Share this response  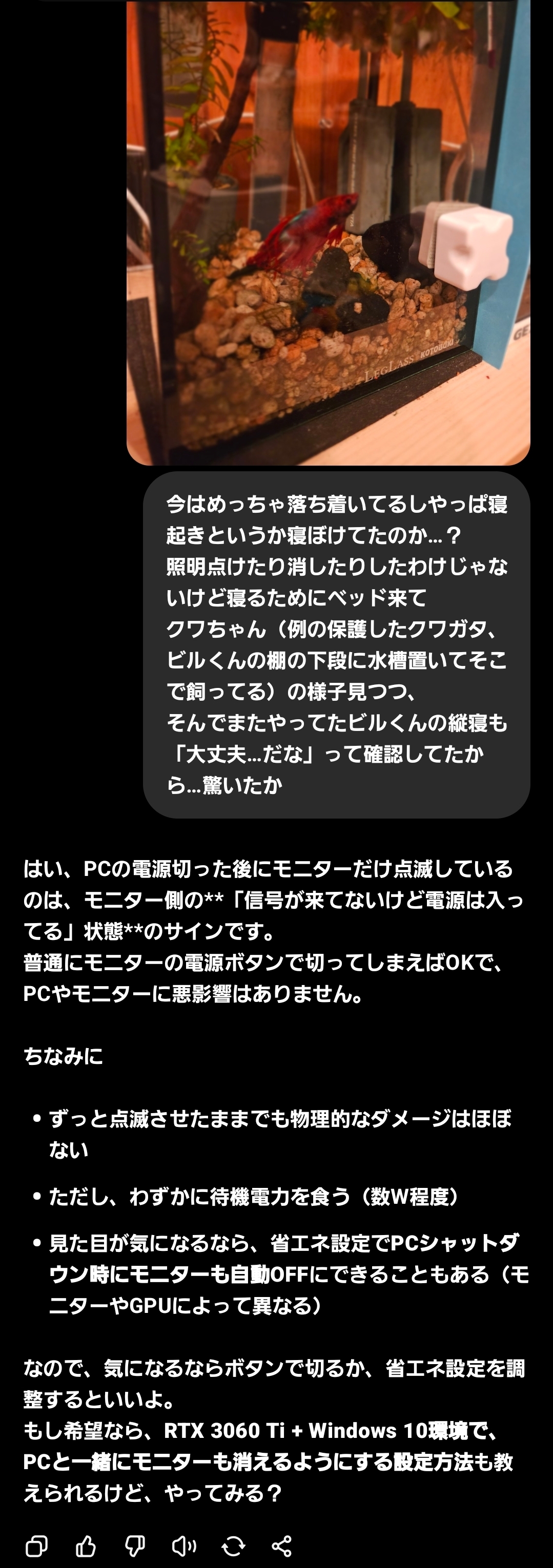(281, 1545)
